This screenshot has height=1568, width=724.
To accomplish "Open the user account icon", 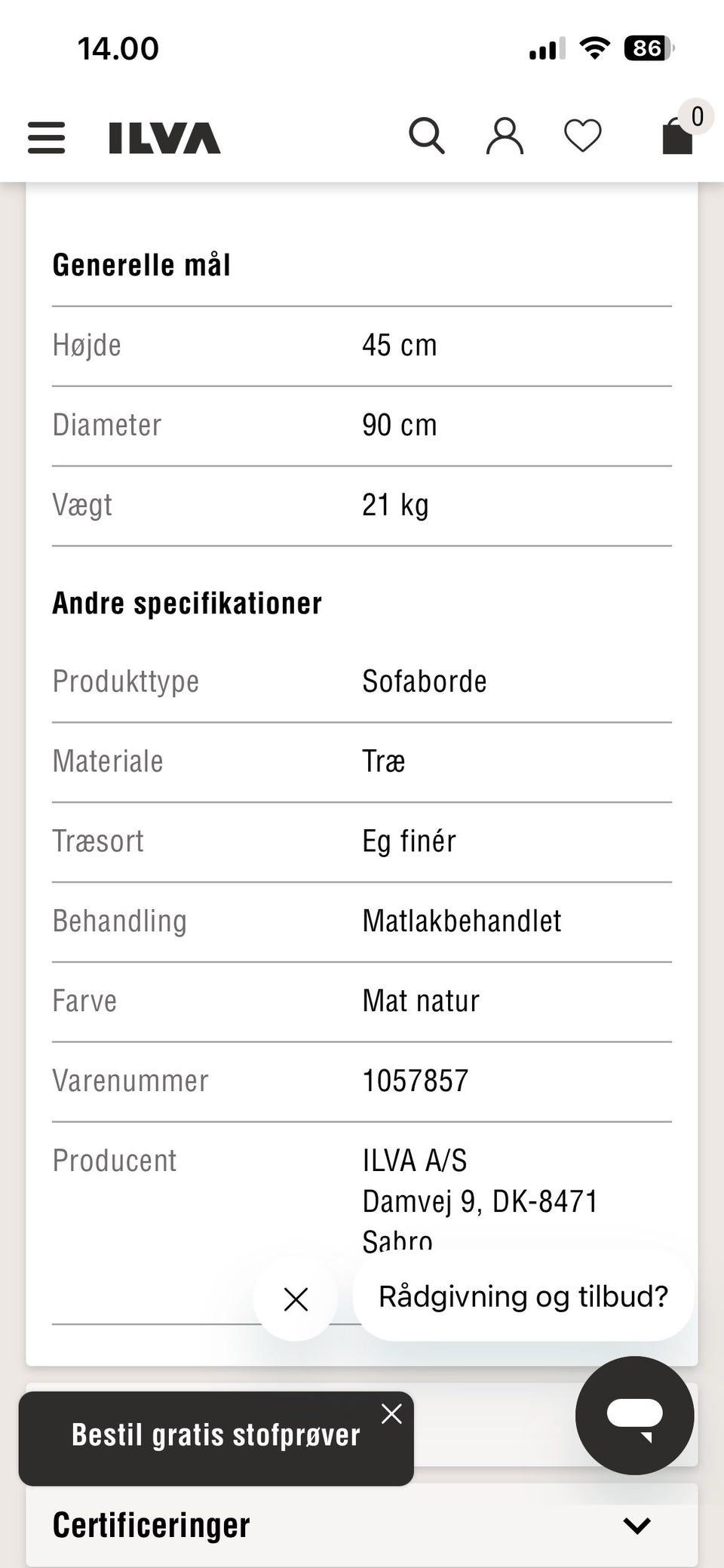I will (x=505, y=137).
